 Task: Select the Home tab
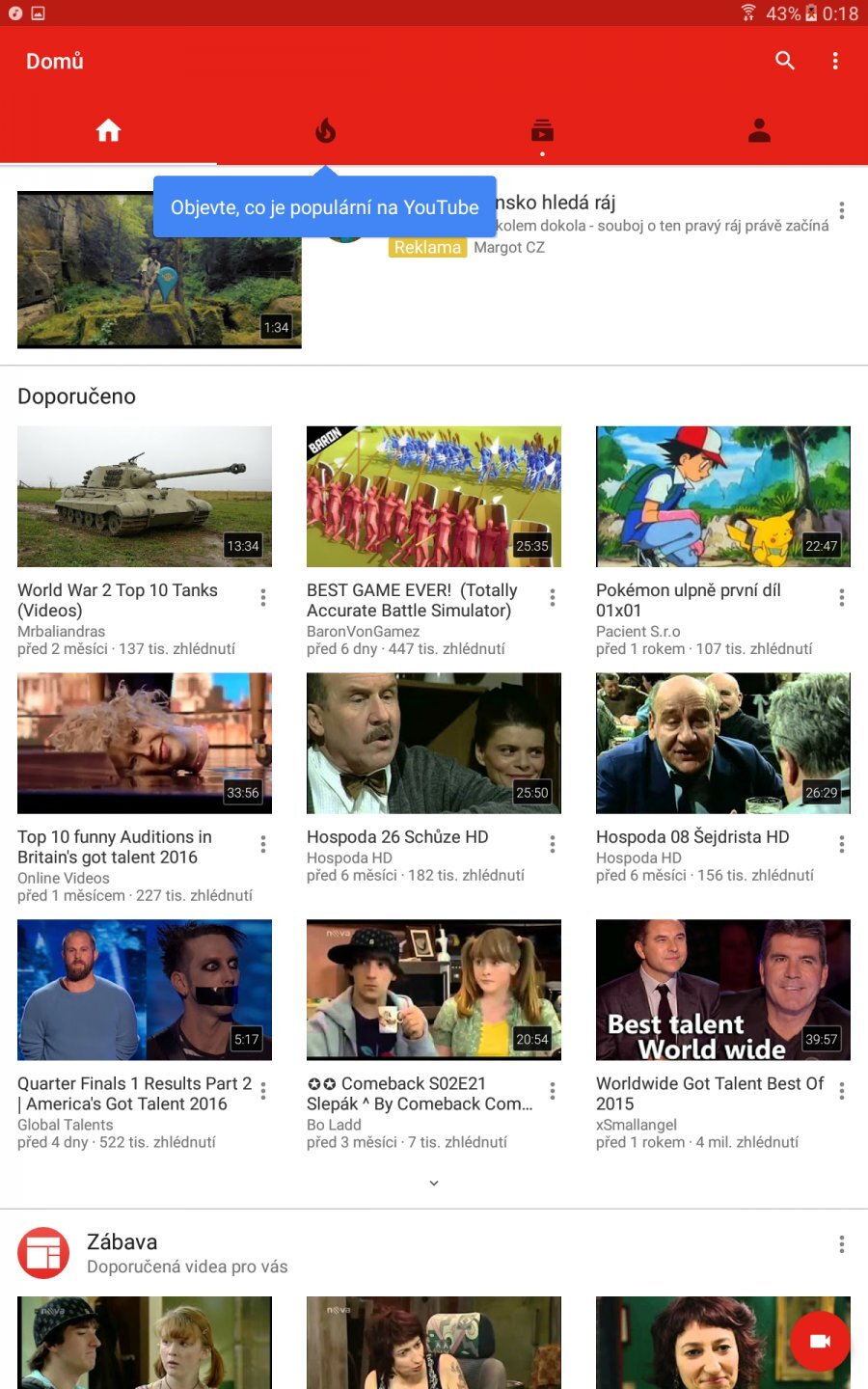click(108, 130)
